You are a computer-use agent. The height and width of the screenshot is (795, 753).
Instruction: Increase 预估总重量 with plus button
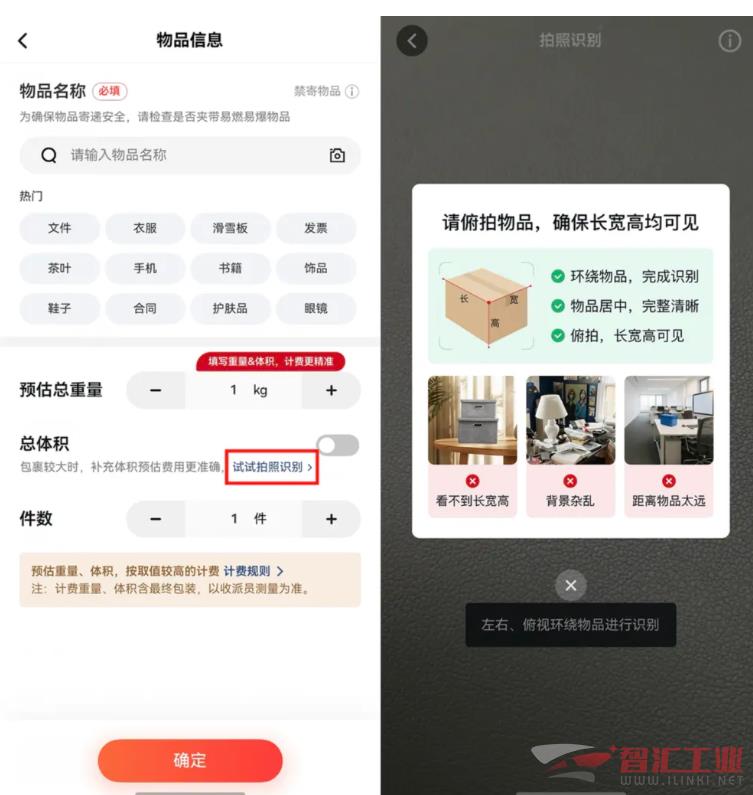pyautogui.click(x=331, y=390)
